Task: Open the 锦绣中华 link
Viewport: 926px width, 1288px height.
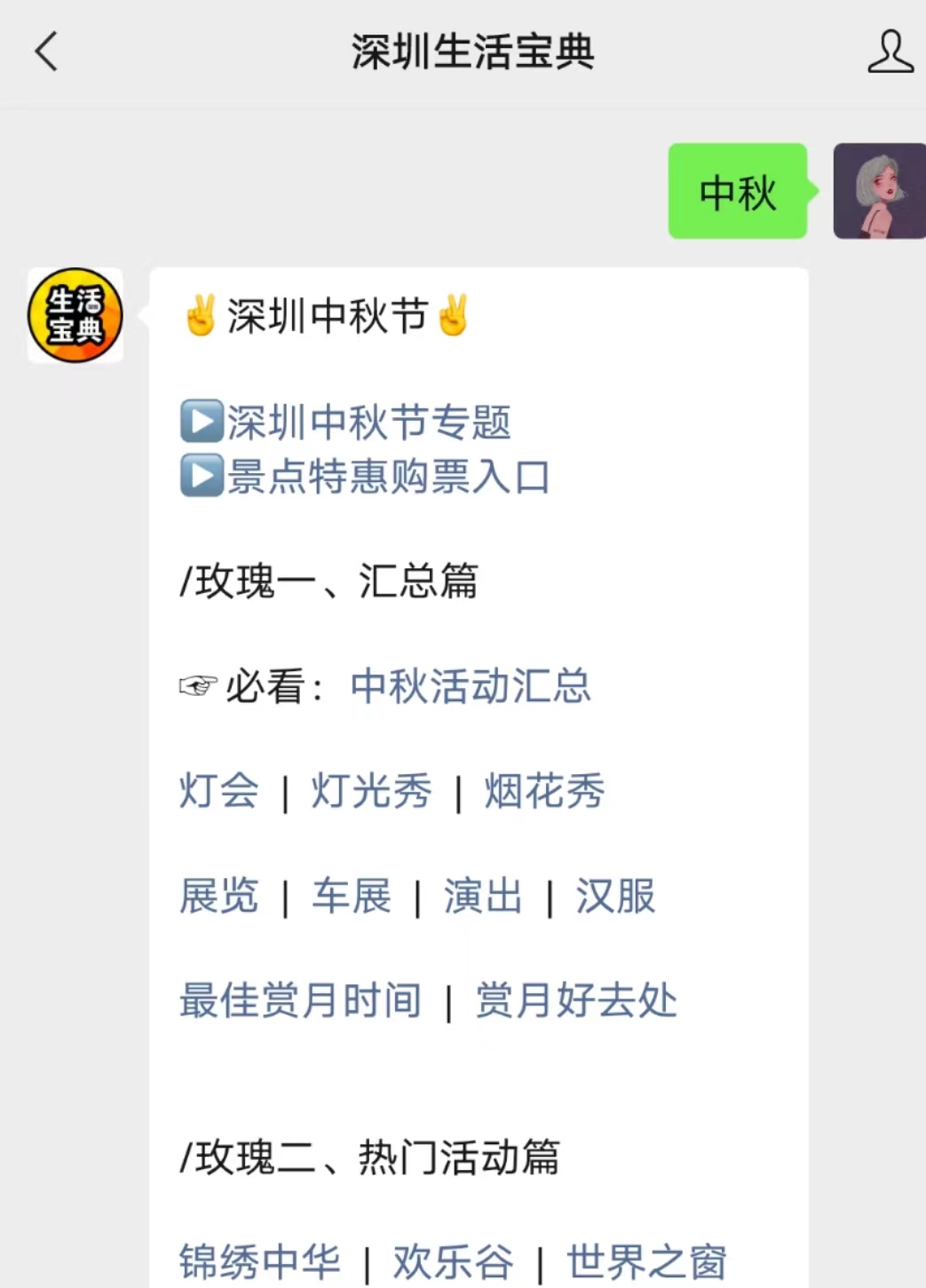Action: [x=259, y=1261]
